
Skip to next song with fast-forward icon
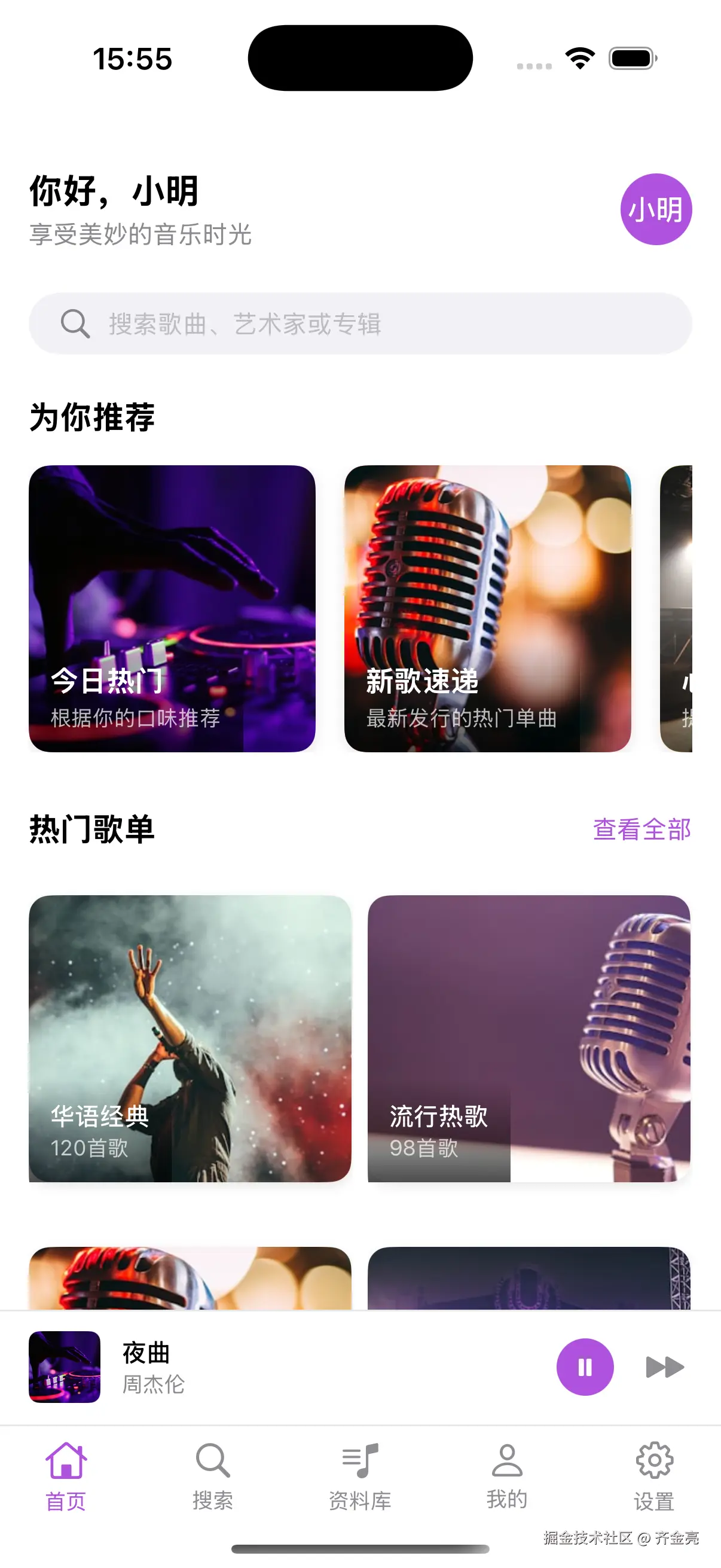pyautogui.click(x=662, y=1366)
